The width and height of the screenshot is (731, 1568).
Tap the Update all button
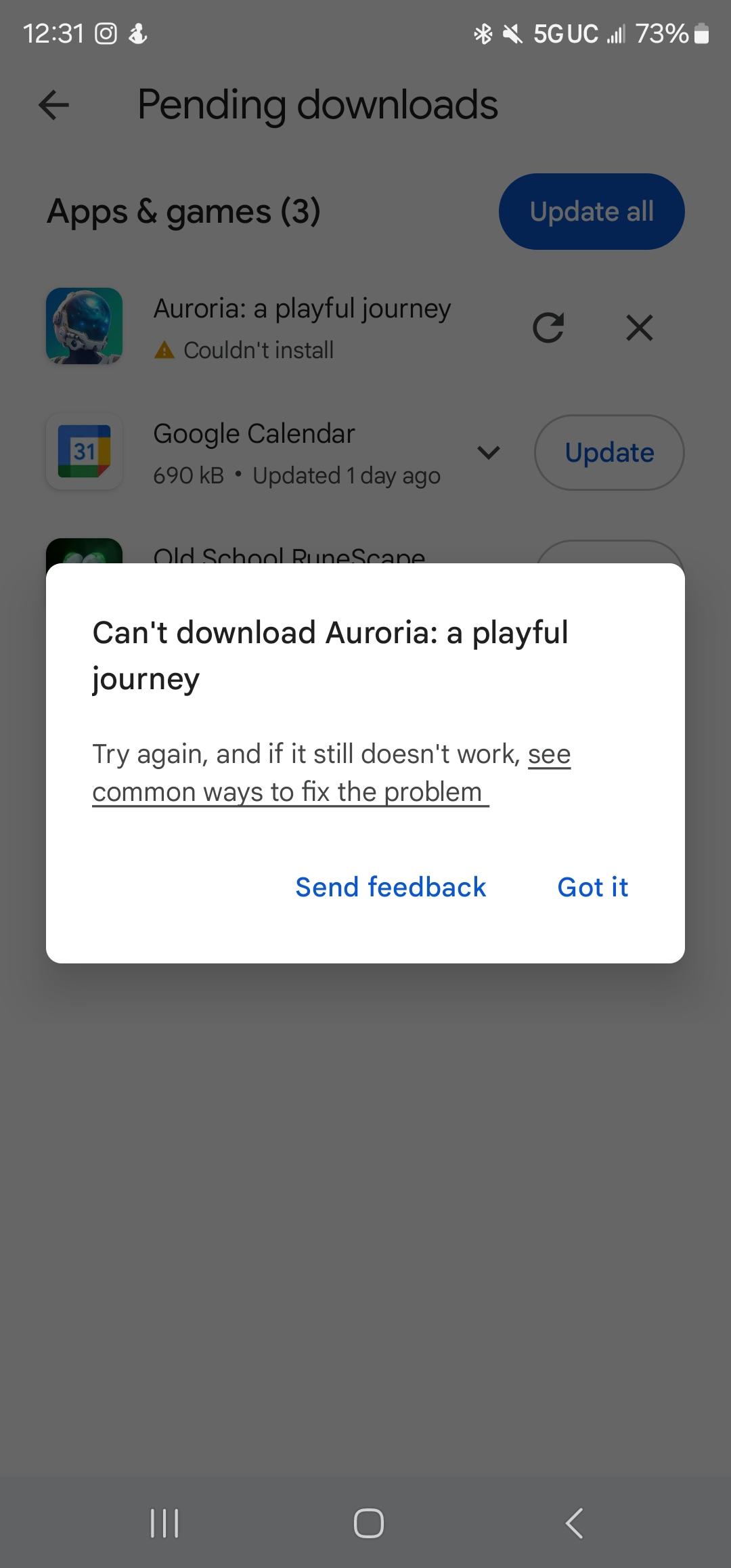pos(592,211)
